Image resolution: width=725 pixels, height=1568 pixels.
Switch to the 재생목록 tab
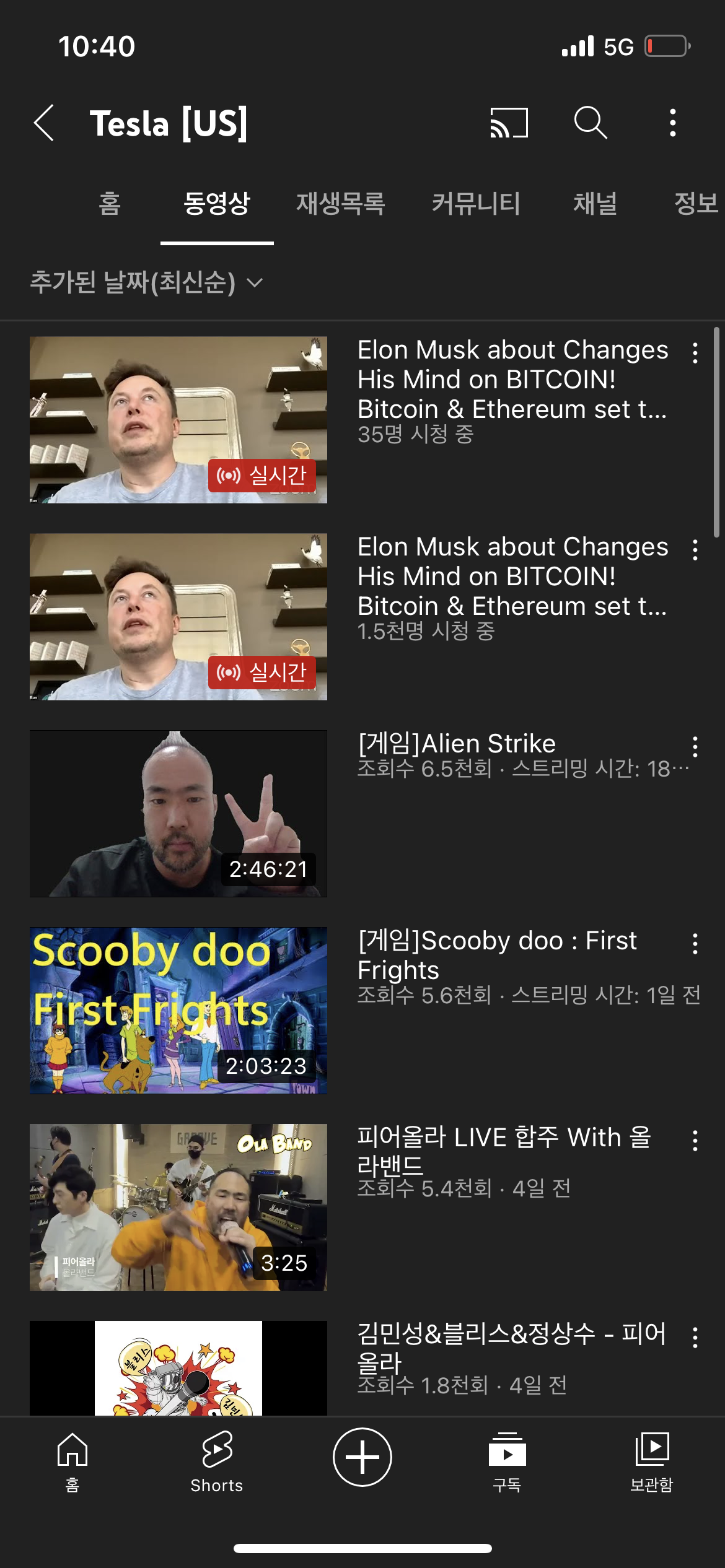click(x=340, y=204)
